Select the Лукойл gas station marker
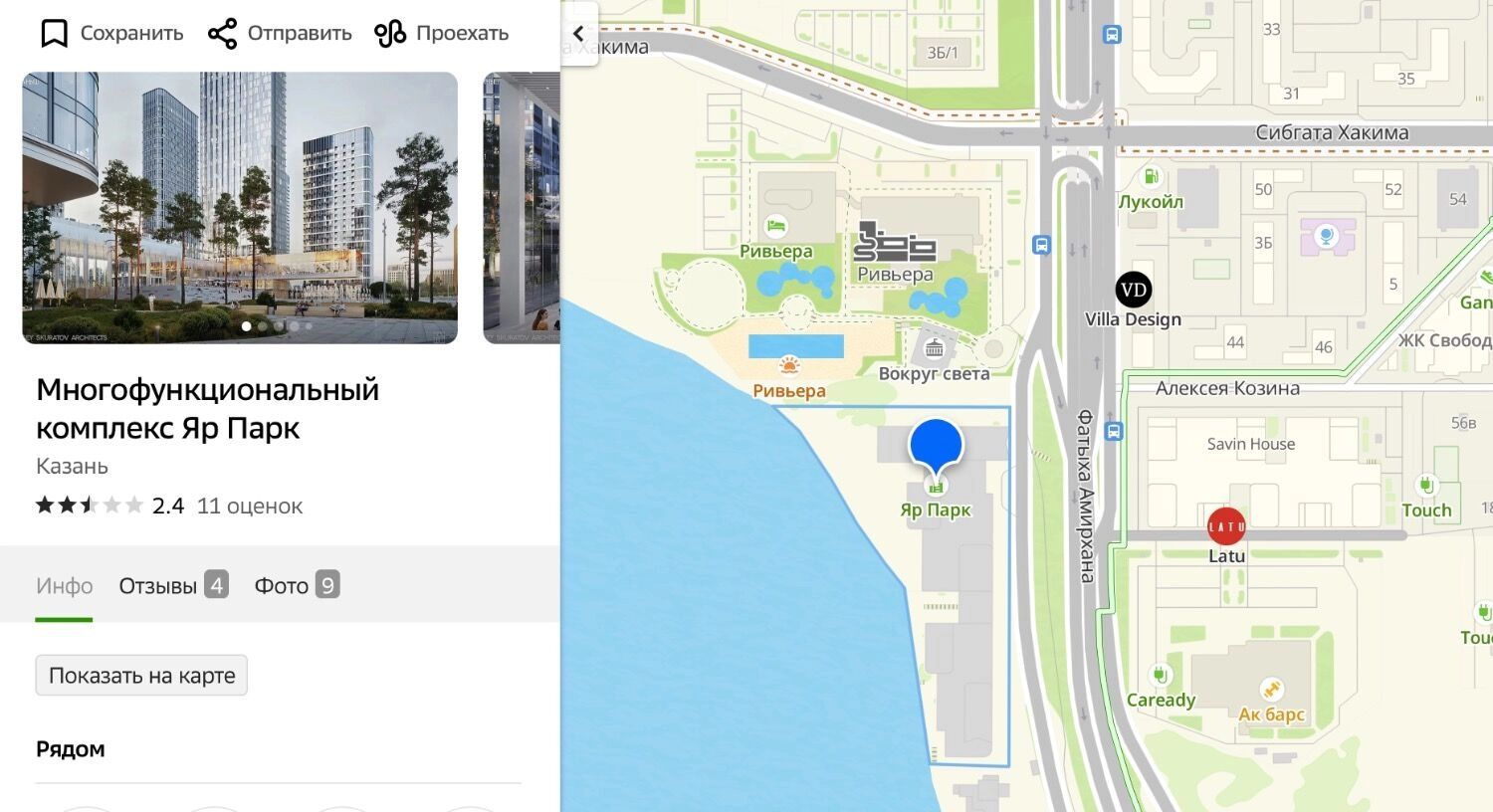 pyautogui.click(x=1151, y=178)
